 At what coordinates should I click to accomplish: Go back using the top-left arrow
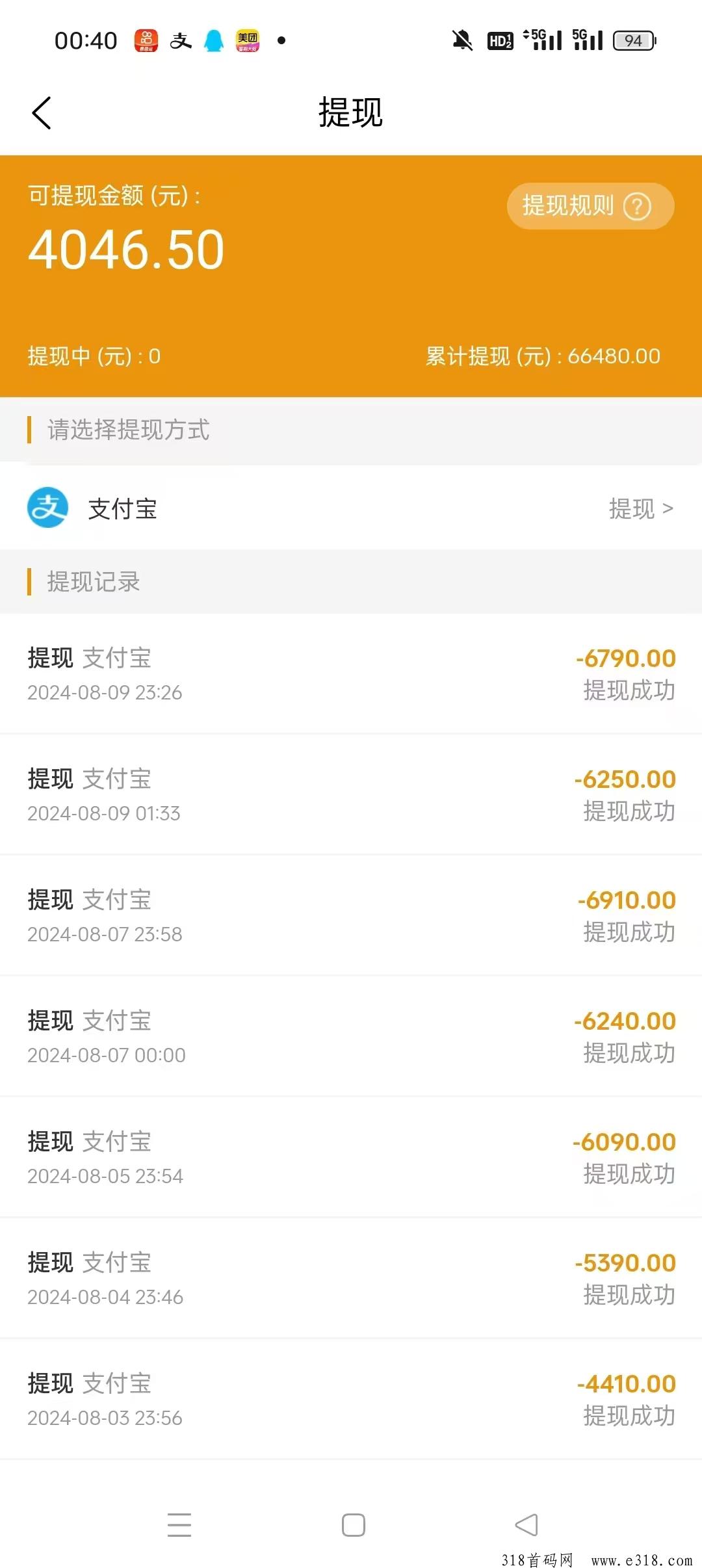(42, 113)
